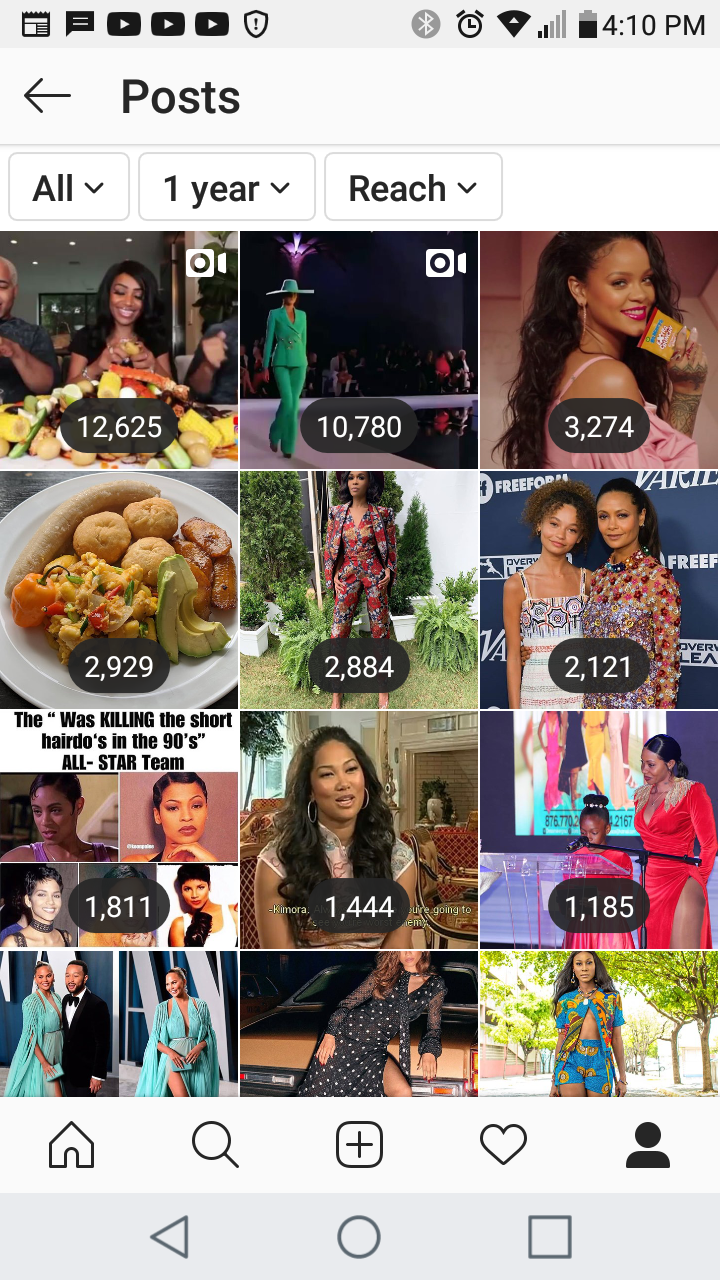
Task: Open the post showing 1,185 reach
Action: pos(599,830)
